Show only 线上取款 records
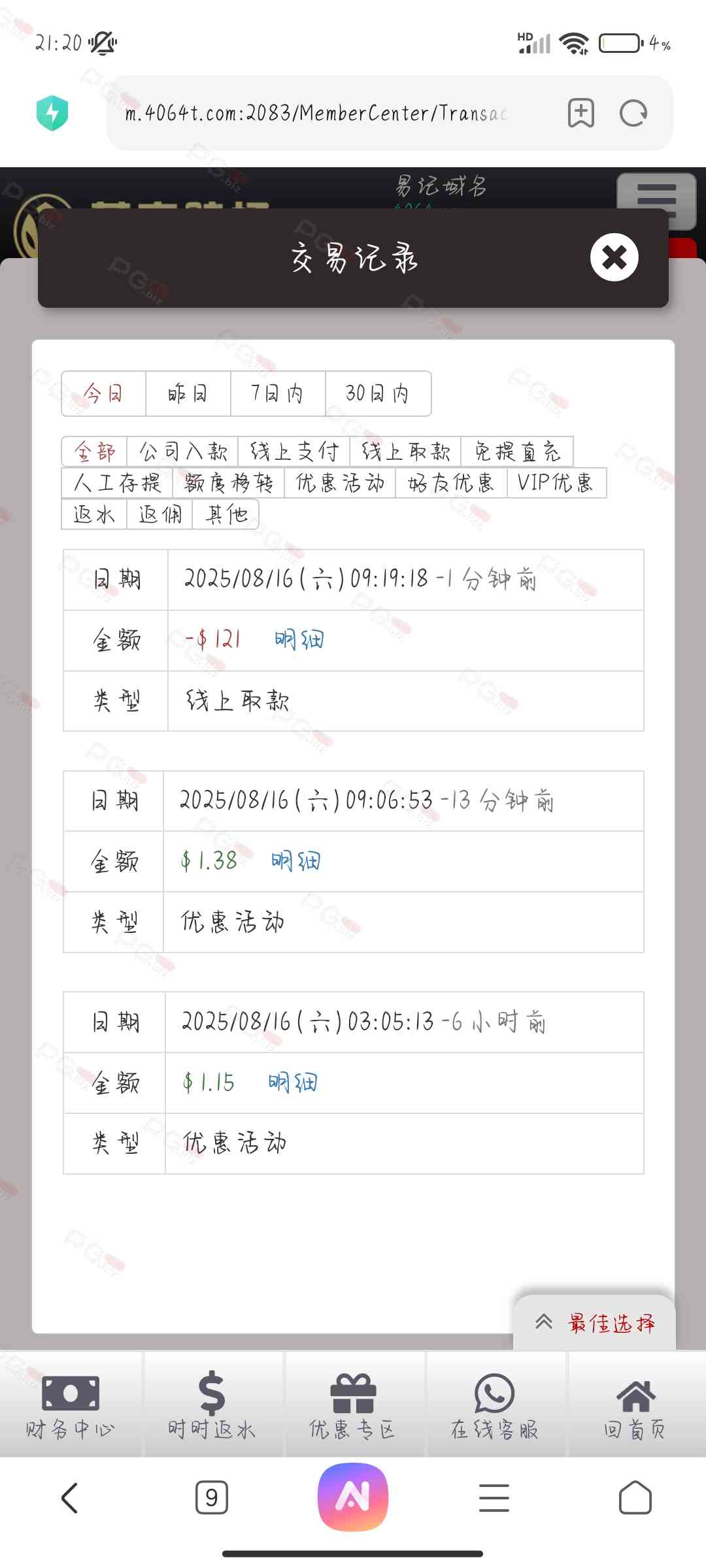This screenshot has height=1568, width=706. coord(405,451)
